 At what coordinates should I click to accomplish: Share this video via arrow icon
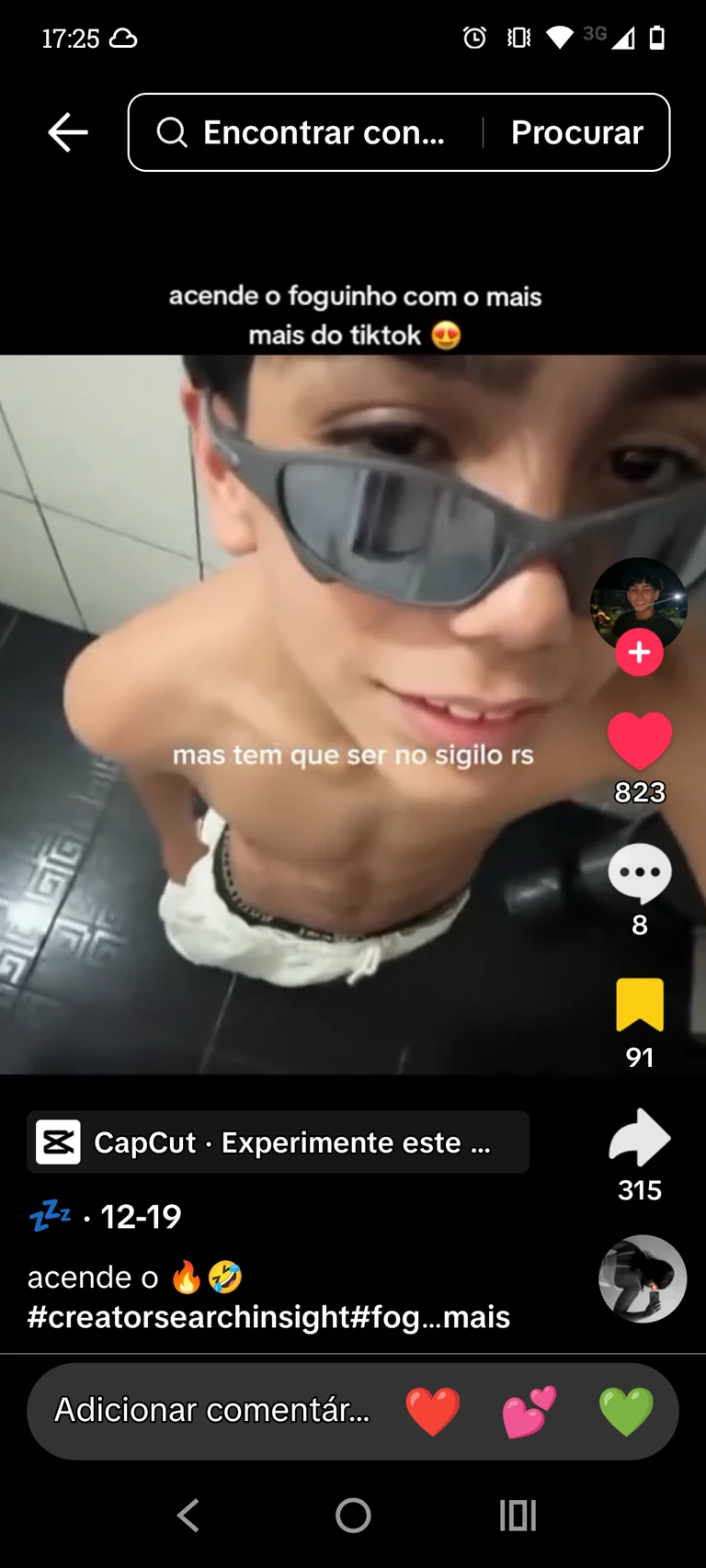pyautogui.click(x=640, y=1138)
